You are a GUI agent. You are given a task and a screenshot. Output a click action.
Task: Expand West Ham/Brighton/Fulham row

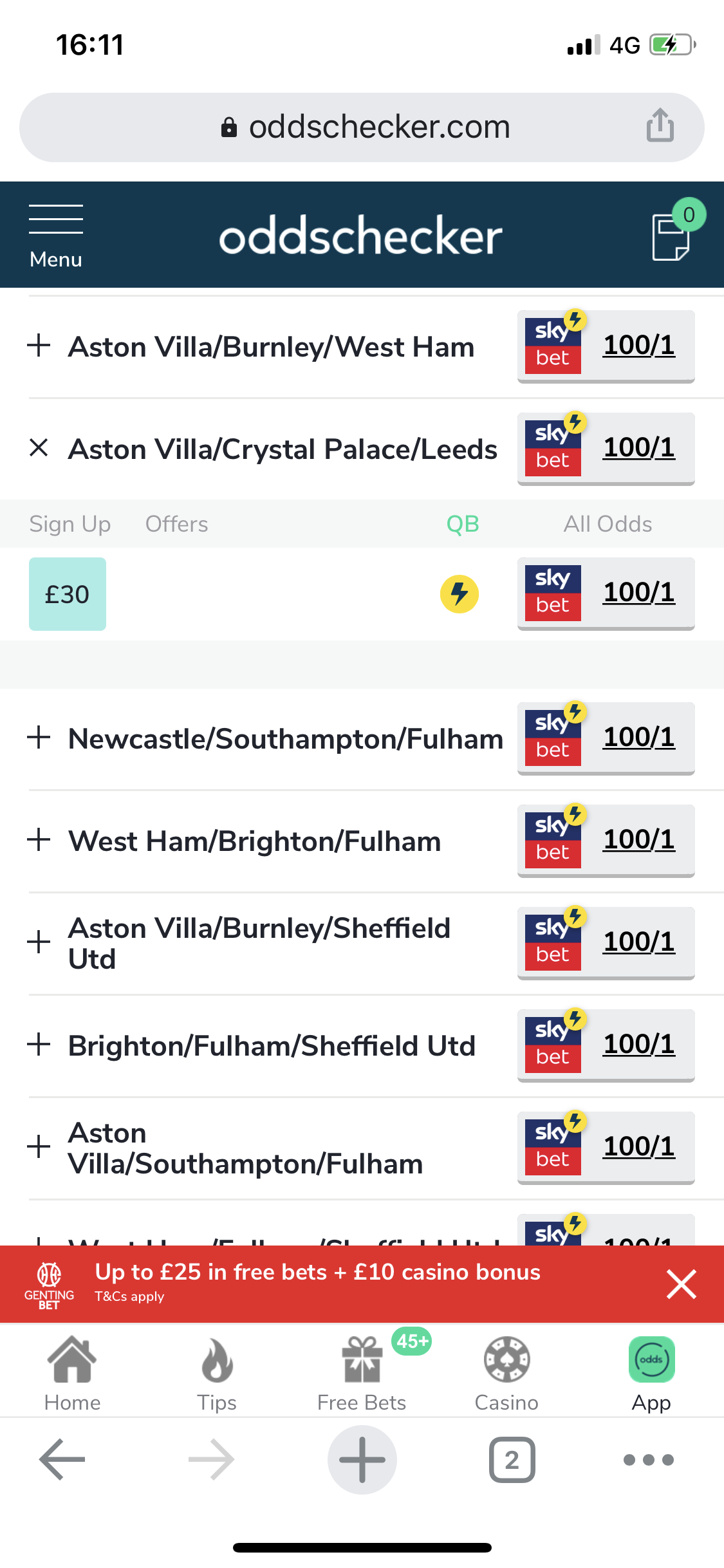(x=39, y=840)
